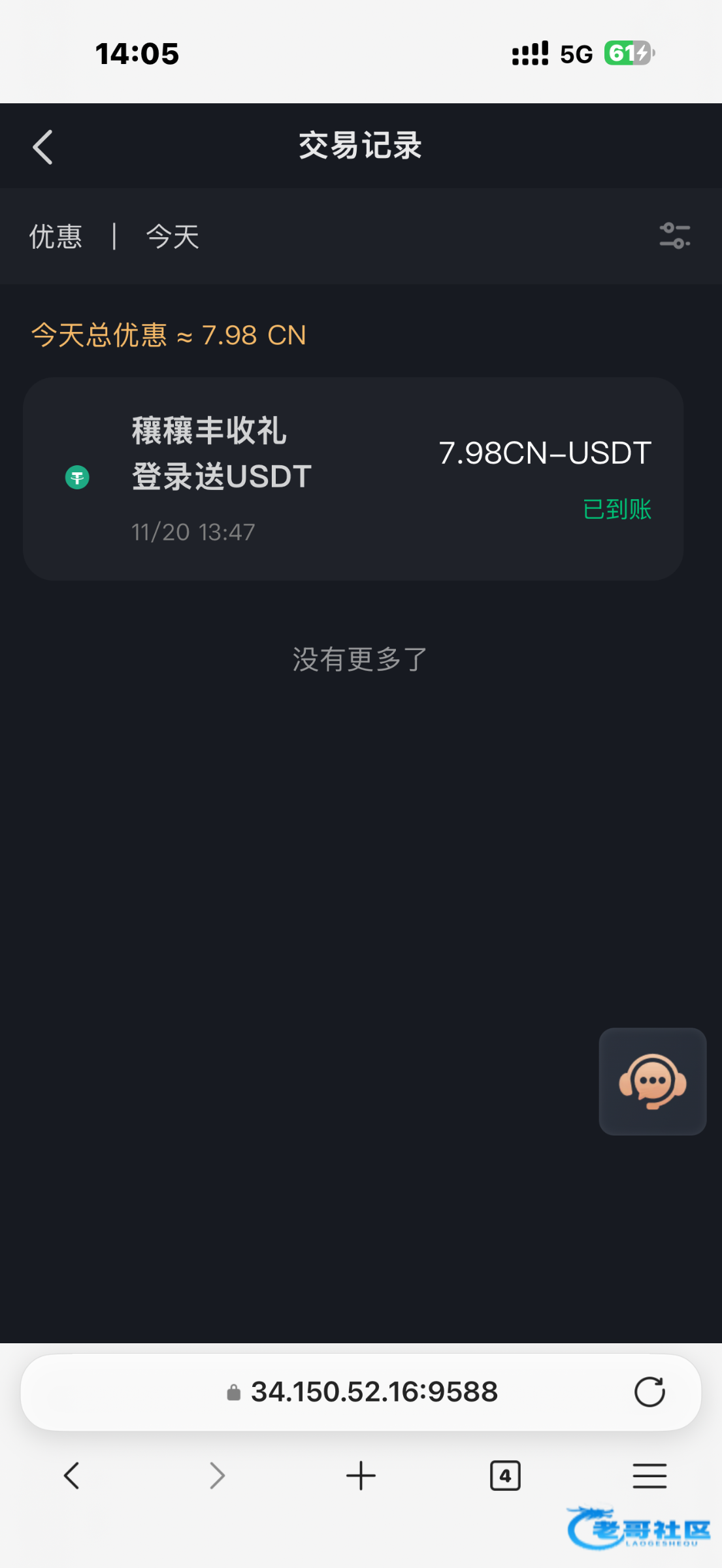The width and height of the screenshot is (722, 1568).
Task: Open the 穰穰丰收礼 登录送USDT record
Action: point(353,478)
